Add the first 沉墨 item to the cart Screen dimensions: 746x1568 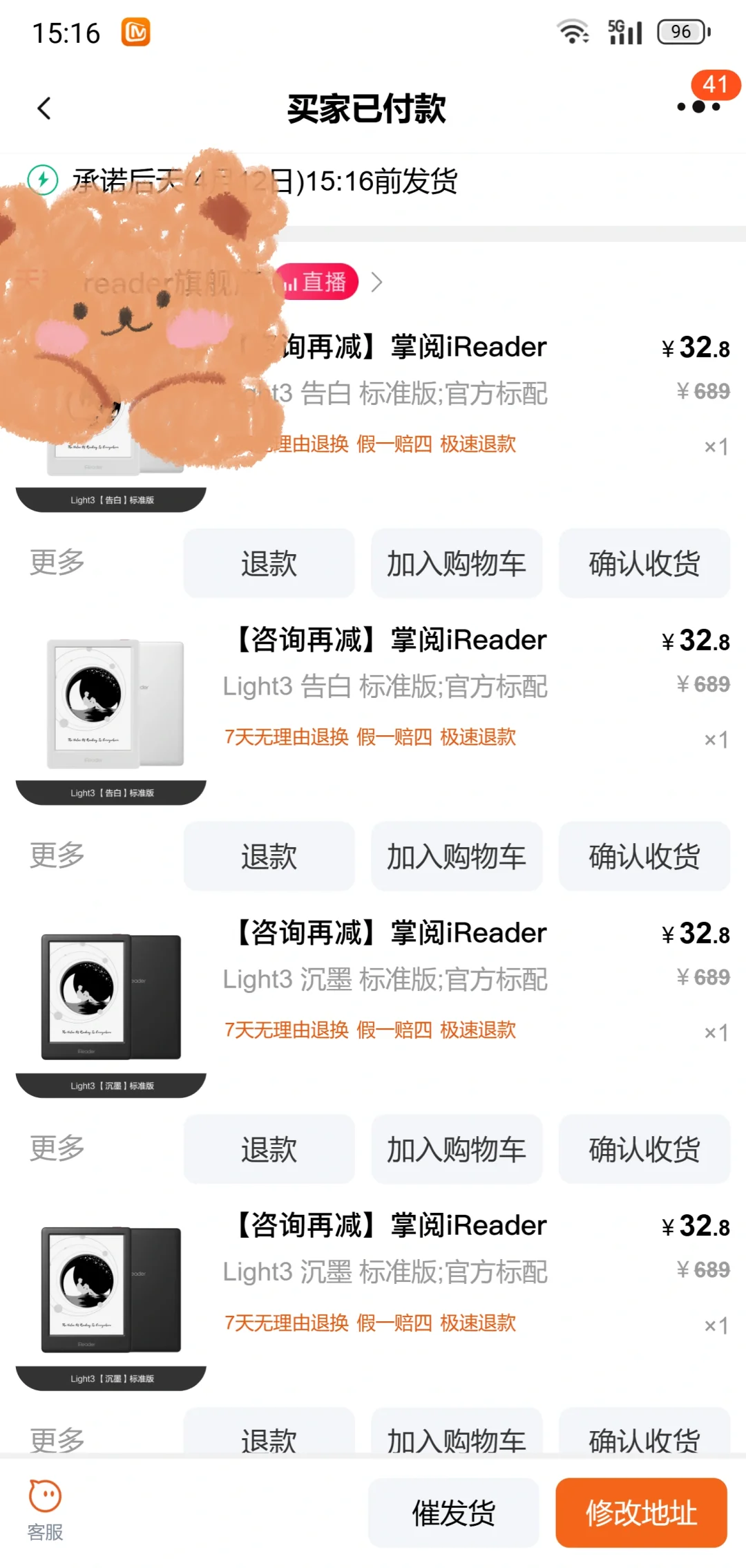pos(456,1149)
